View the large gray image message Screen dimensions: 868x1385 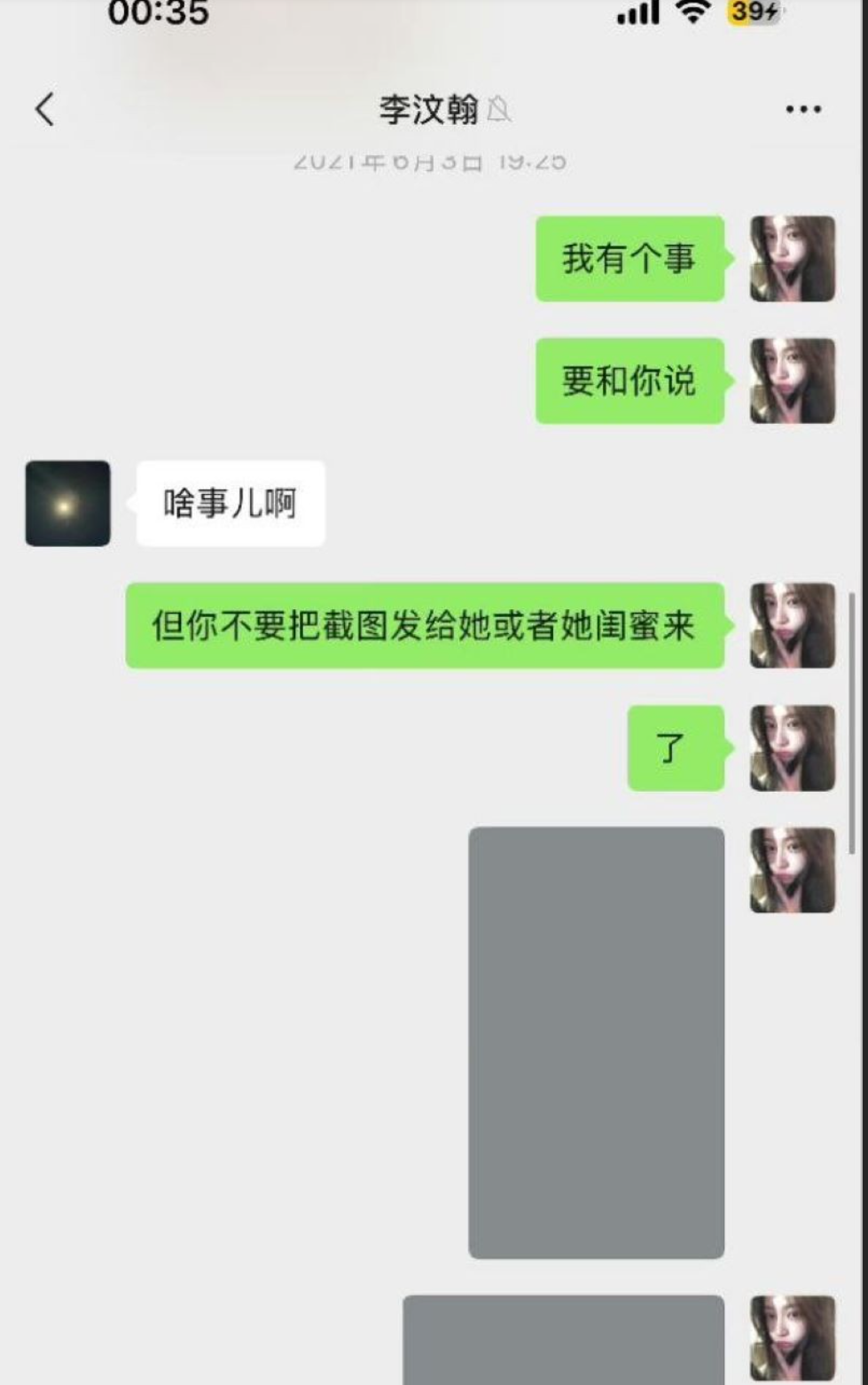coord(596,1042)
